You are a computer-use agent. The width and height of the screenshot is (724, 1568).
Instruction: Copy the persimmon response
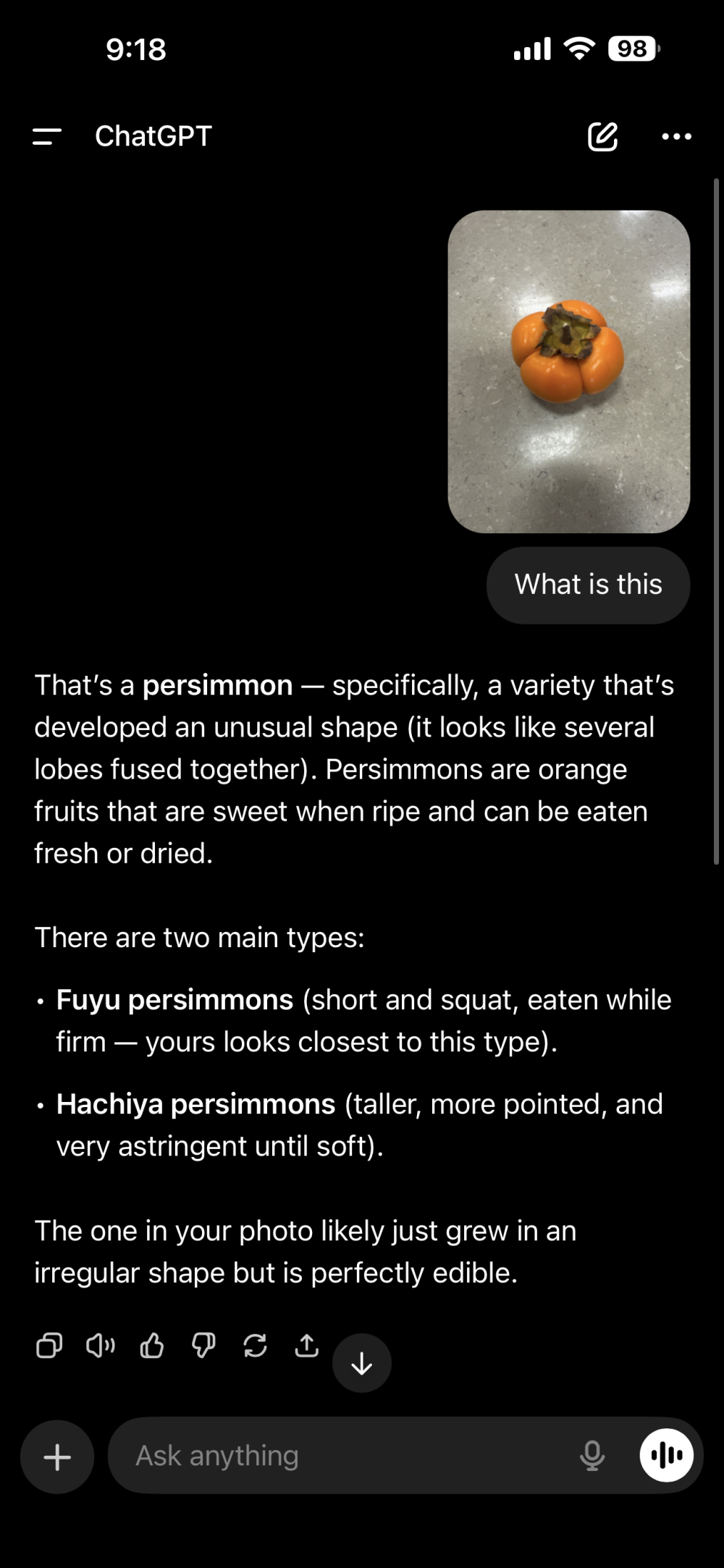(x=49, y=1346)
